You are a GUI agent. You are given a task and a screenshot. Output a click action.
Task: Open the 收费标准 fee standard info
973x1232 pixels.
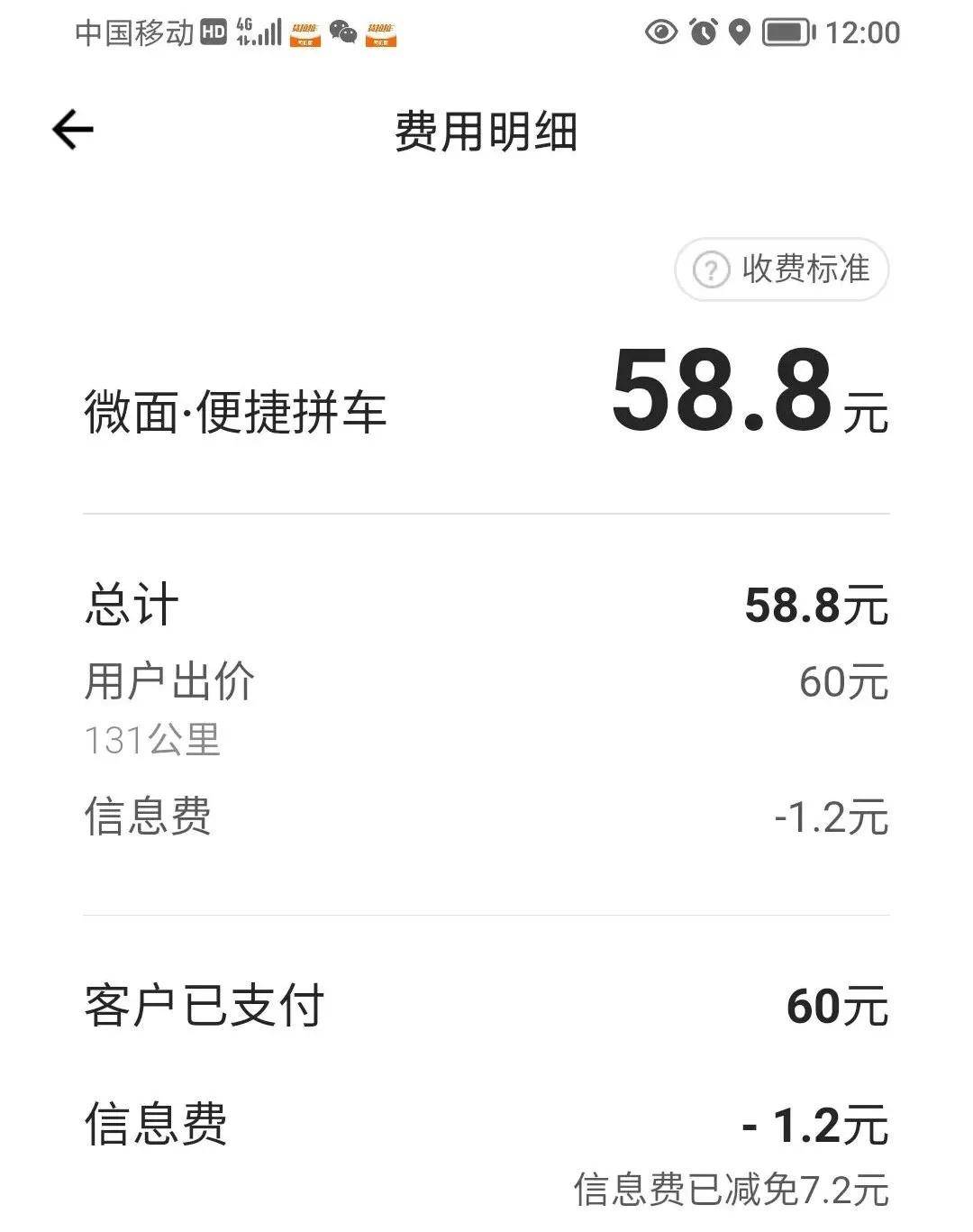[781, 269]
